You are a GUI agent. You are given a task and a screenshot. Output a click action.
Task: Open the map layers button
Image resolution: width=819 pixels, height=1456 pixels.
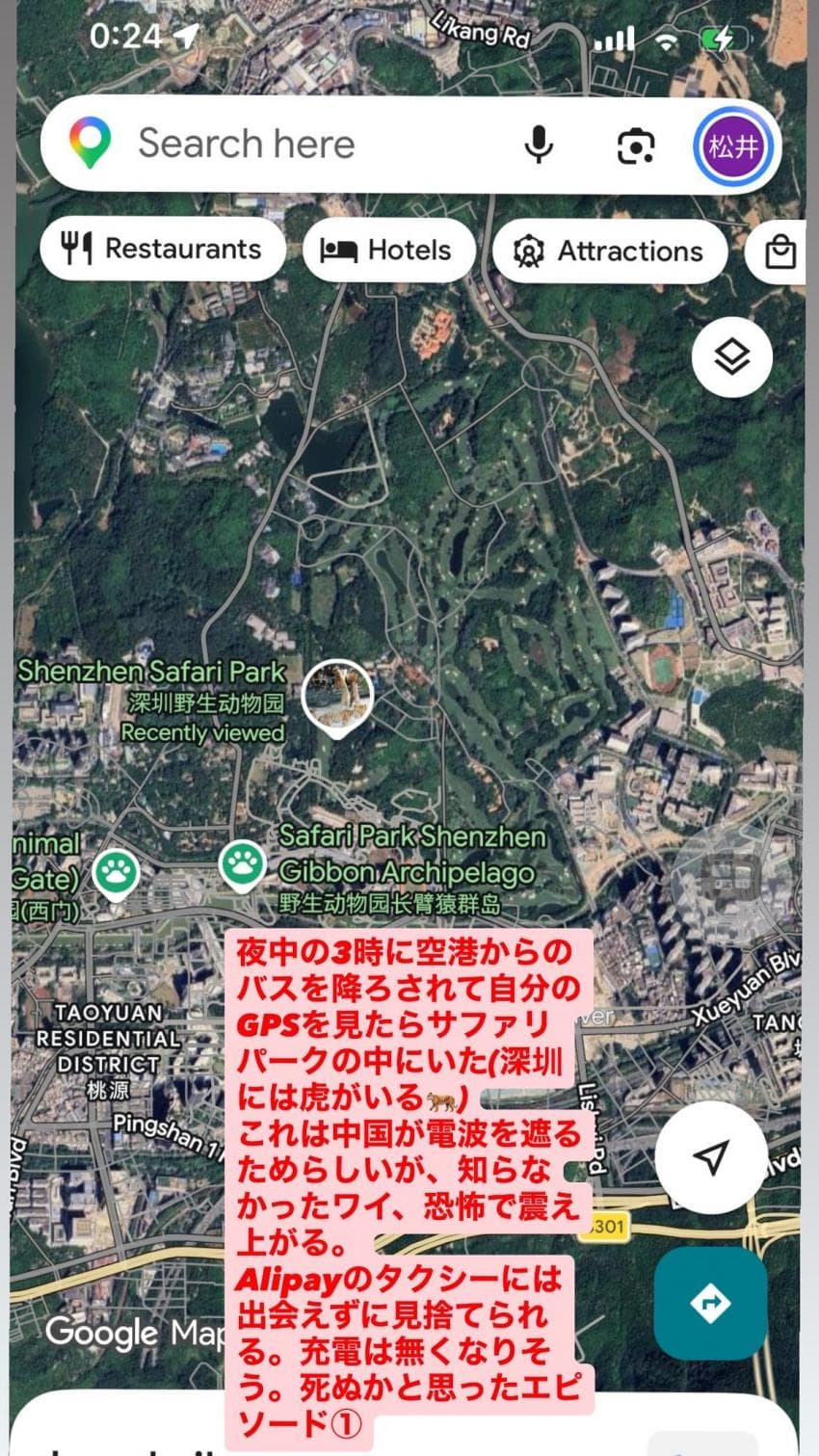pyautogui.click(x=732, y=357)
